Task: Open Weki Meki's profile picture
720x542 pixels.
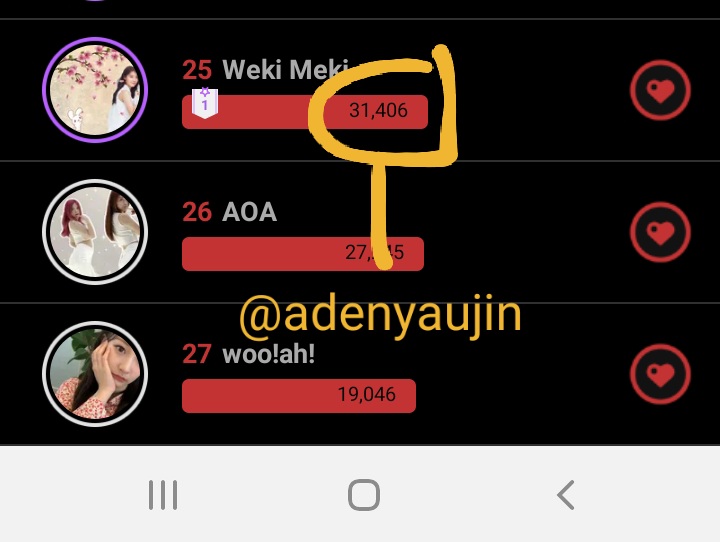Action: tap(95, 91)
